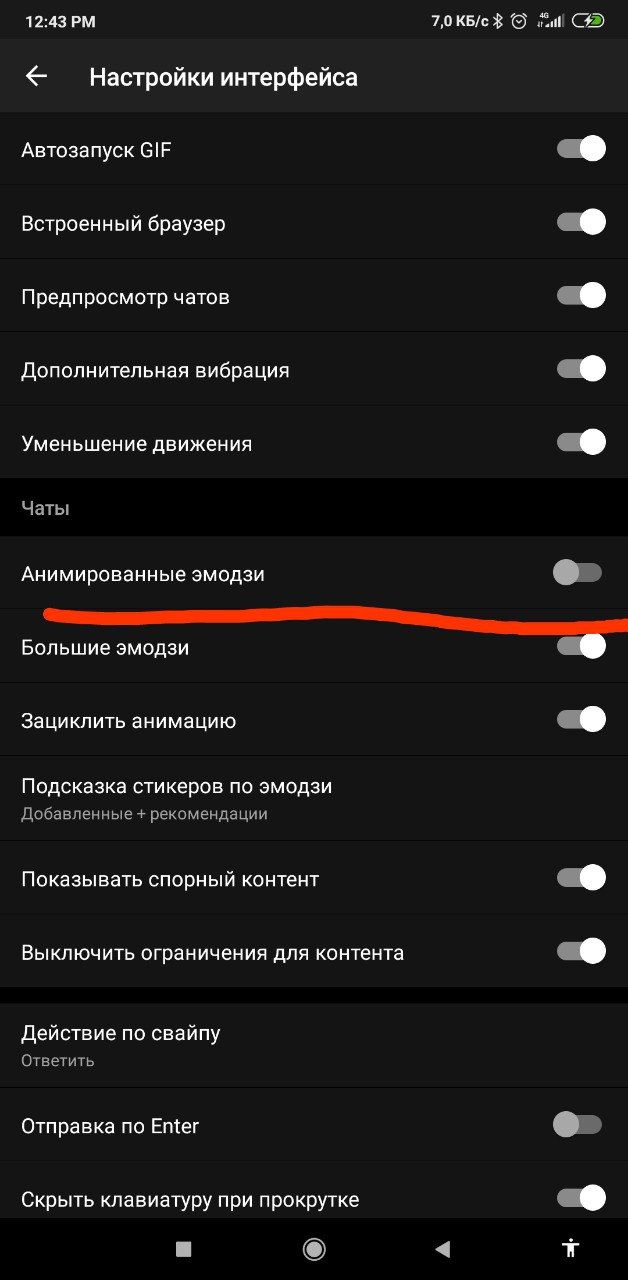Toggle Скрыть клавиатуру при прокрутке

tap(581, 1198)
